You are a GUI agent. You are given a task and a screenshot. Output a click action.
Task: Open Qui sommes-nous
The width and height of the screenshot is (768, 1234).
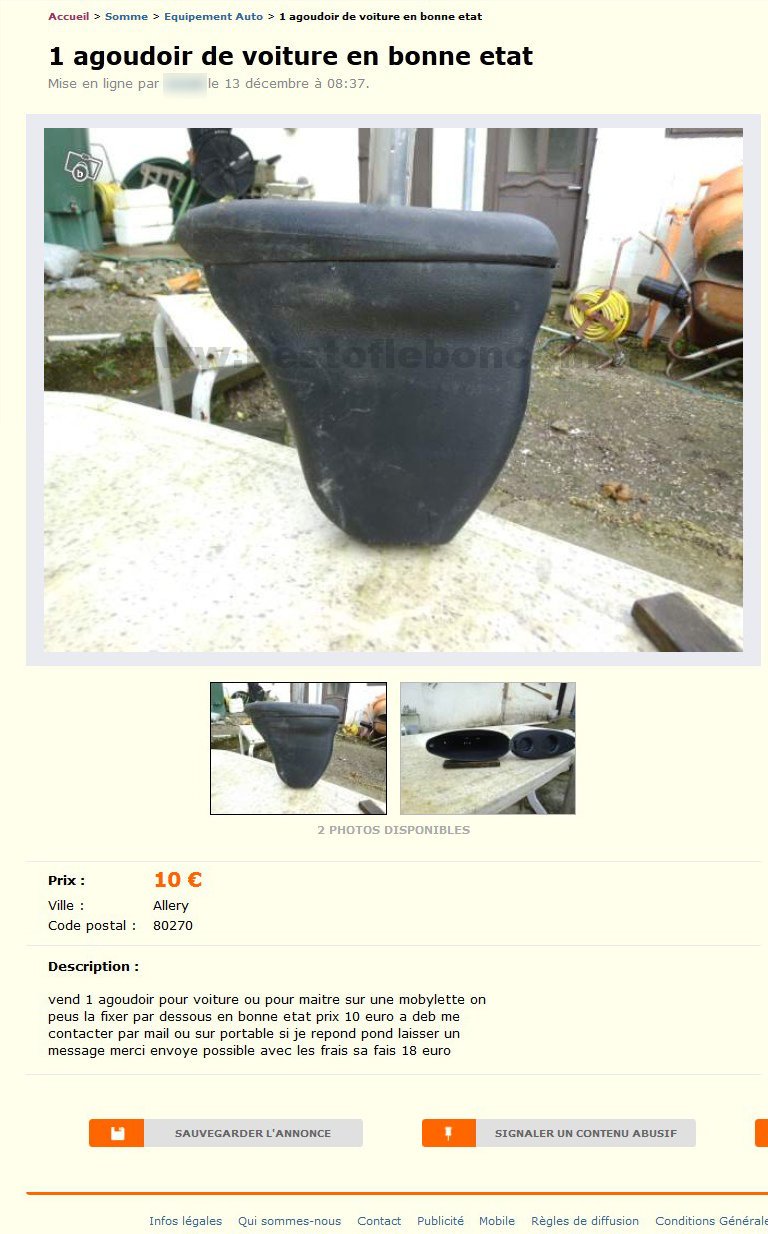(x=289, y=1221)
